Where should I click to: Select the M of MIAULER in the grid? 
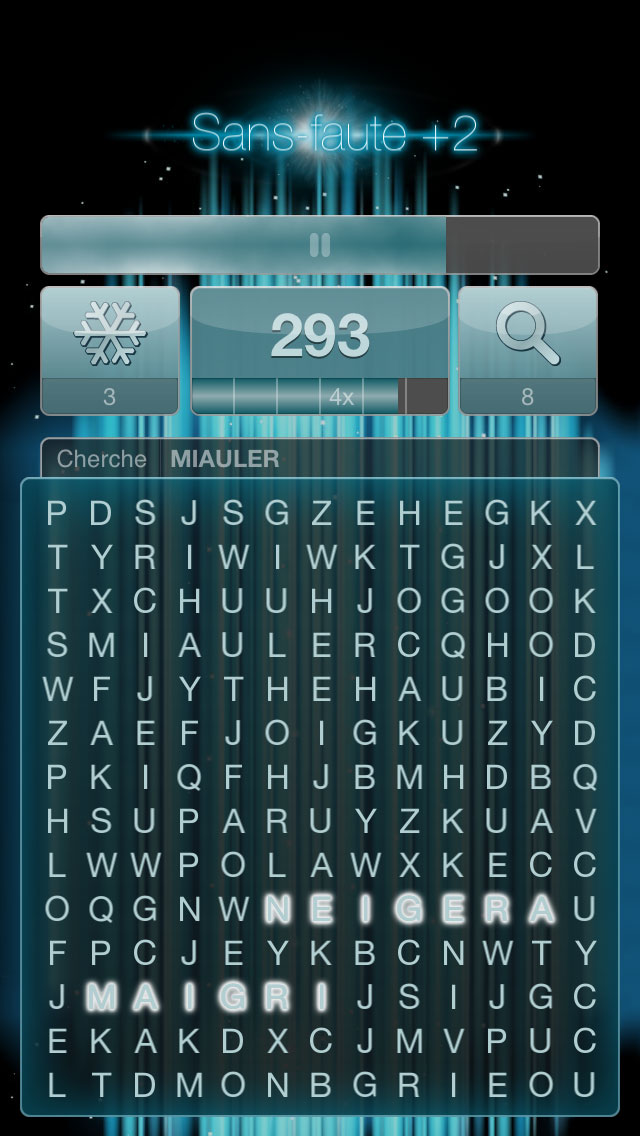point(101,644)
